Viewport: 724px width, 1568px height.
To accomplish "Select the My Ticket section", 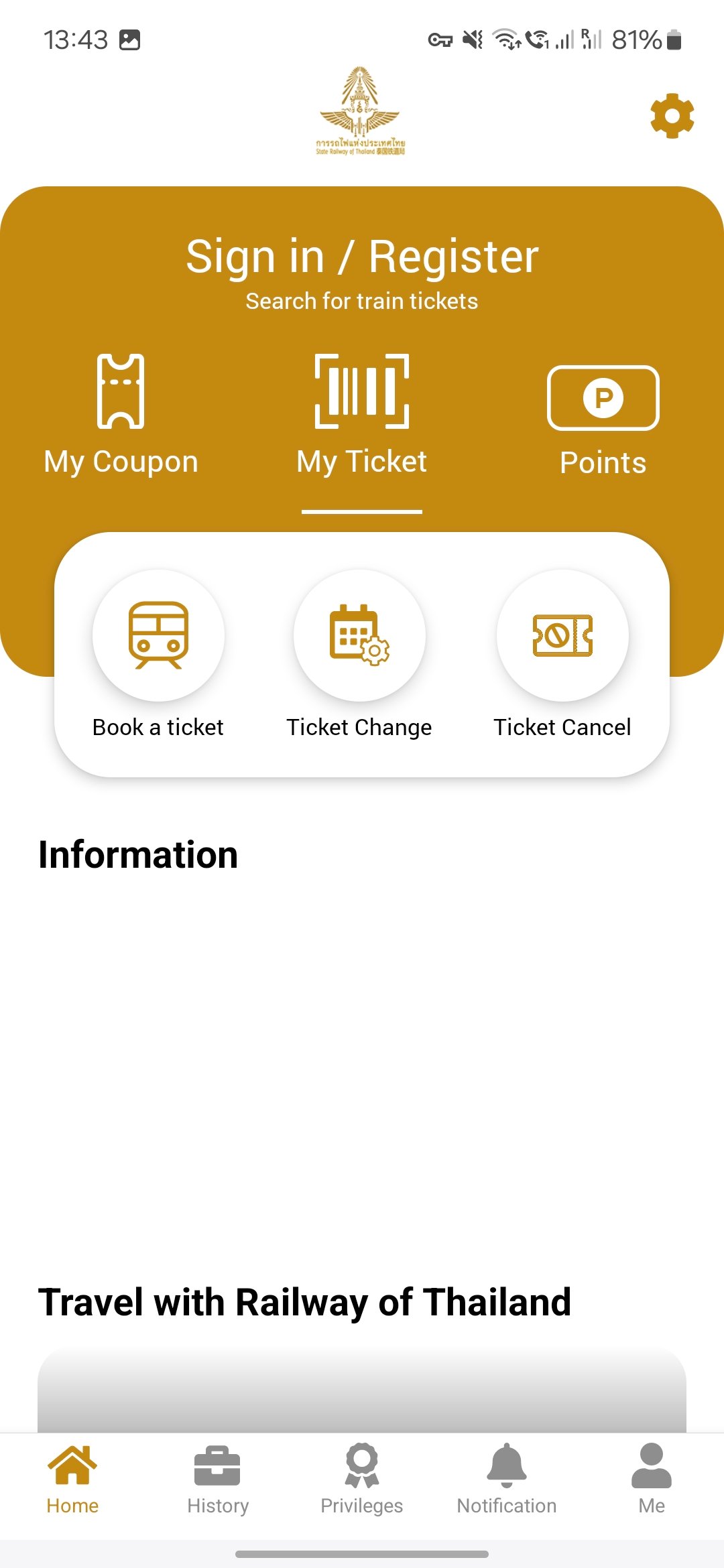I will coord(362,415).
